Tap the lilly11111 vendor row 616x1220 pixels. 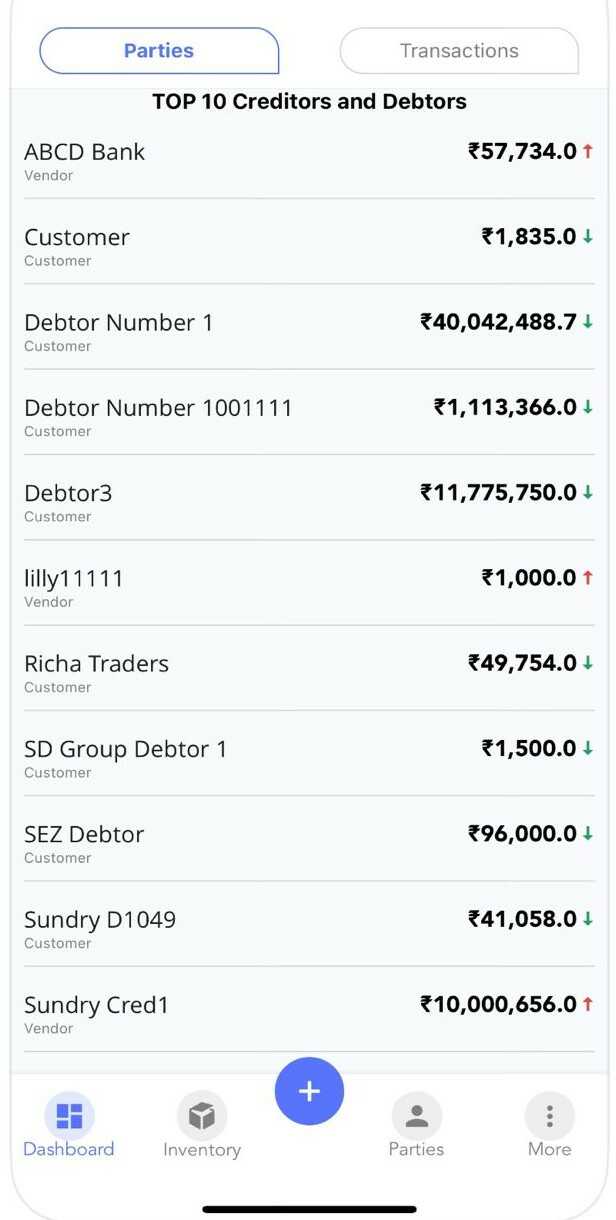coord(308,587)
